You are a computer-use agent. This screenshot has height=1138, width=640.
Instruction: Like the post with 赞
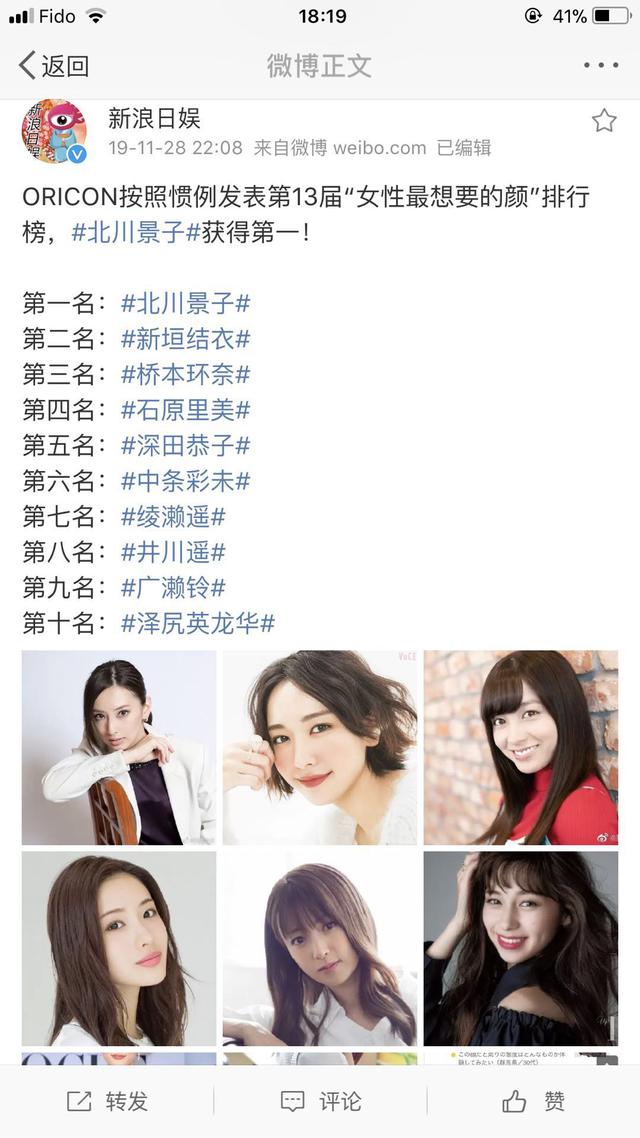[x=533, y=1101]
